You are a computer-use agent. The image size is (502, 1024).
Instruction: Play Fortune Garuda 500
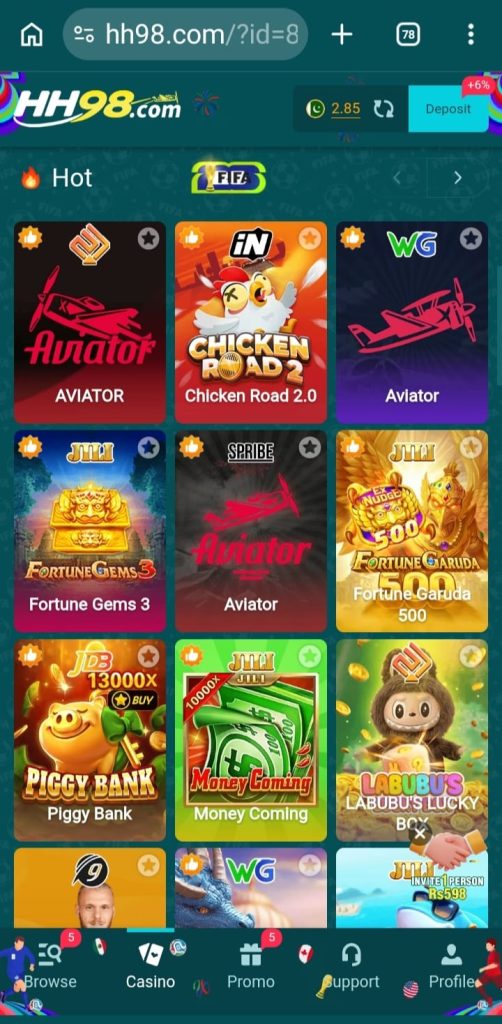[412, 531]
